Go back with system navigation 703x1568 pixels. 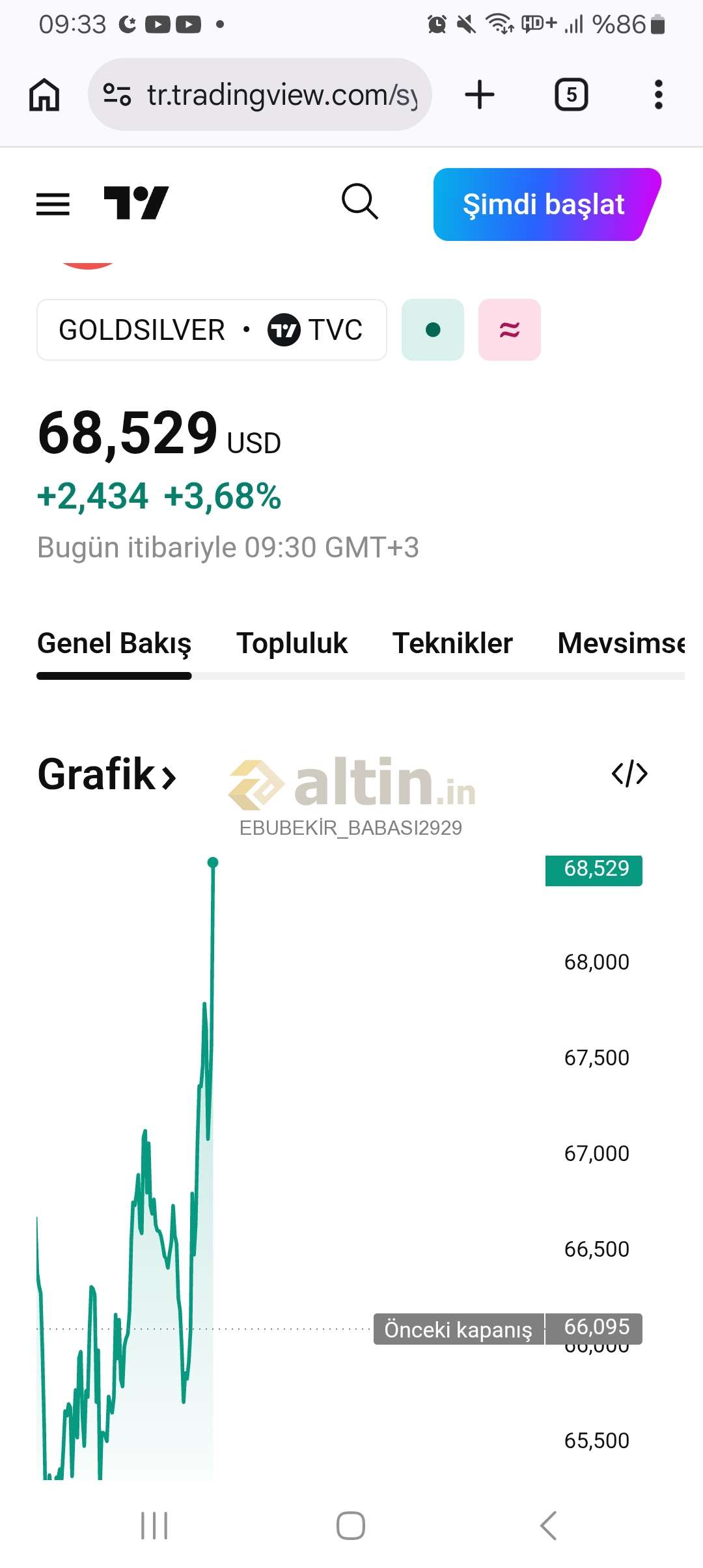(548, 1526)
